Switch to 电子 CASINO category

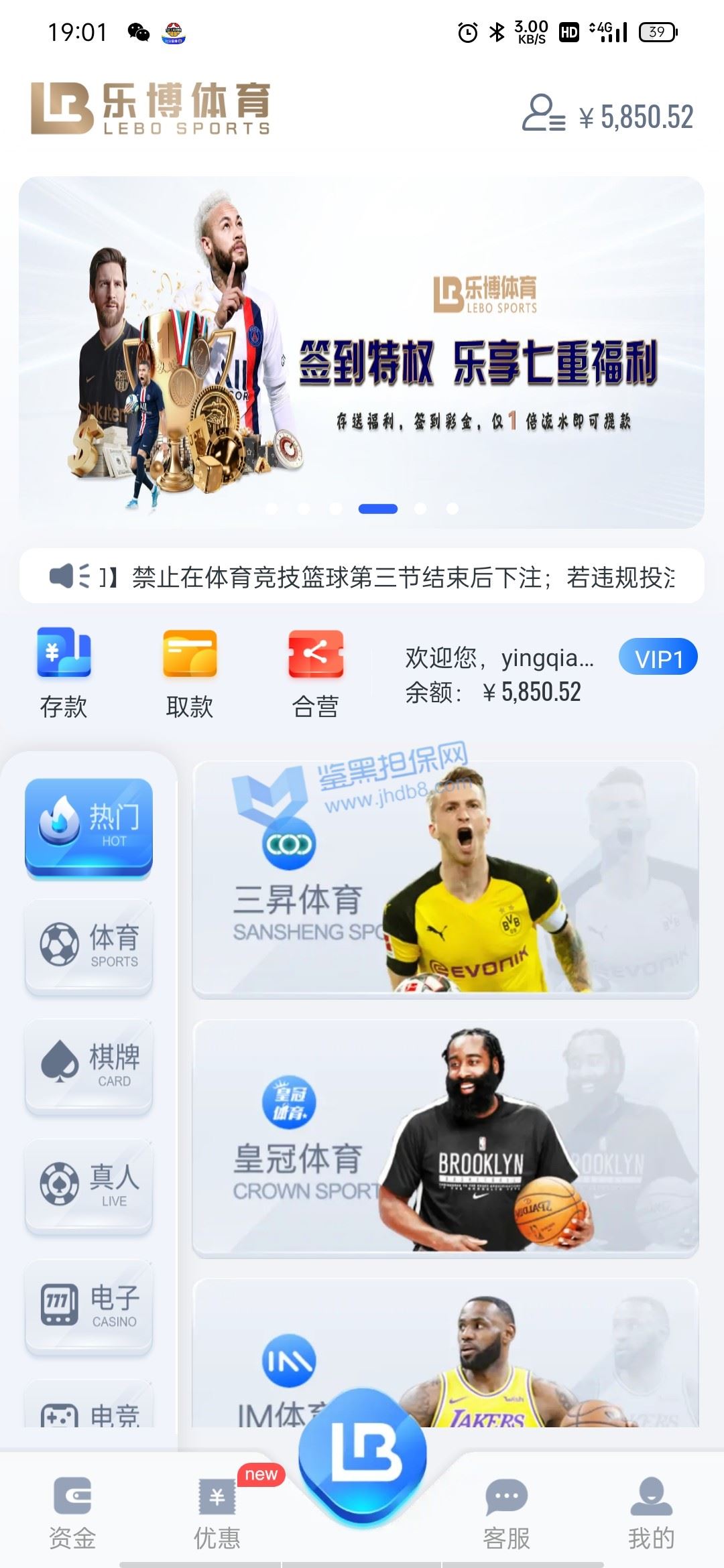tap(89, 1305)
